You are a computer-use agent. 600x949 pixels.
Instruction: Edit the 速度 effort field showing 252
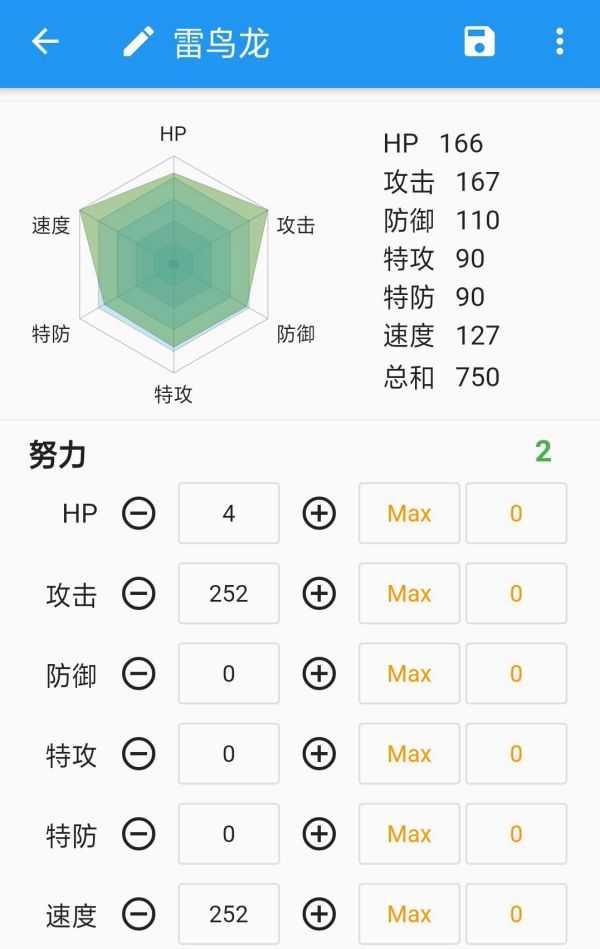(x=229, y=913)
